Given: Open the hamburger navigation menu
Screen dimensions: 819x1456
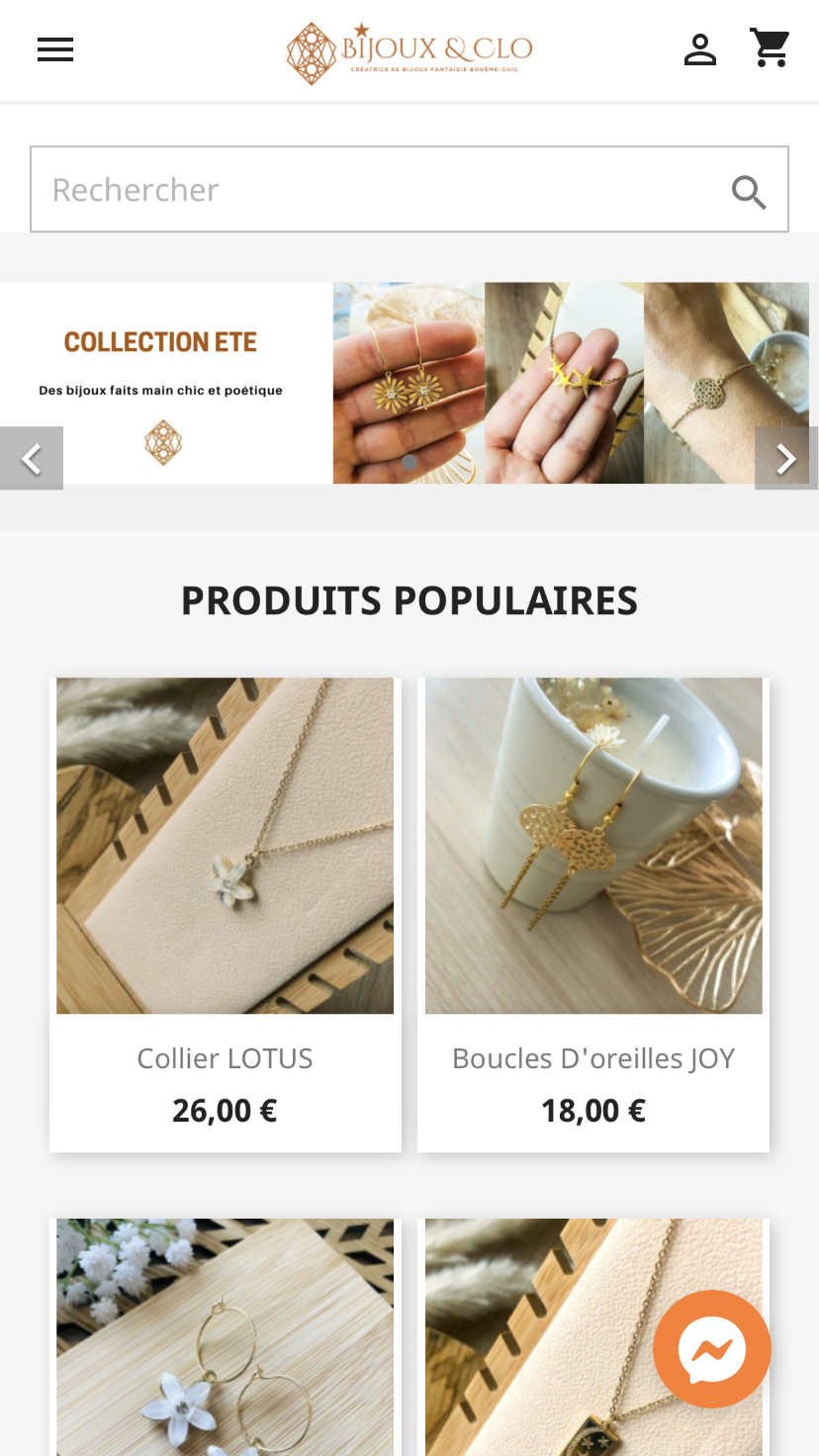Looking at the screenshot, I should 54,48.
